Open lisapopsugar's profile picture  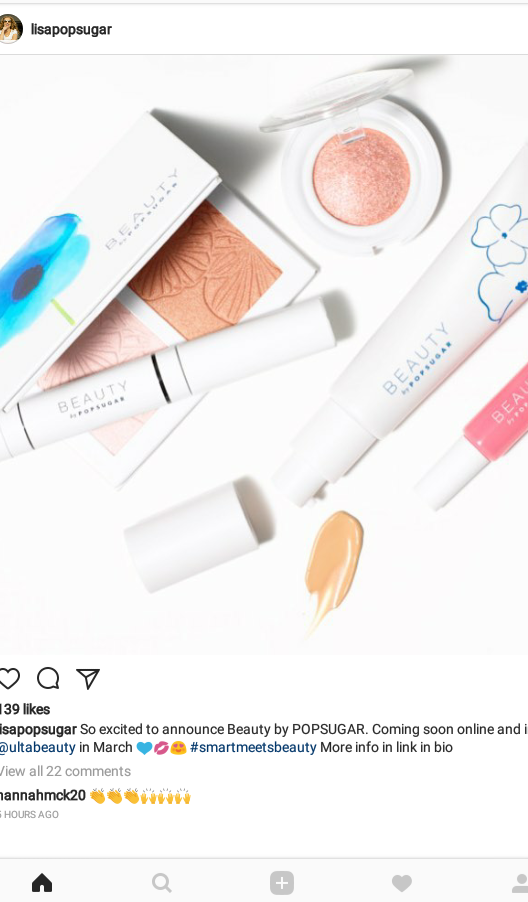(x=10, y=29)
